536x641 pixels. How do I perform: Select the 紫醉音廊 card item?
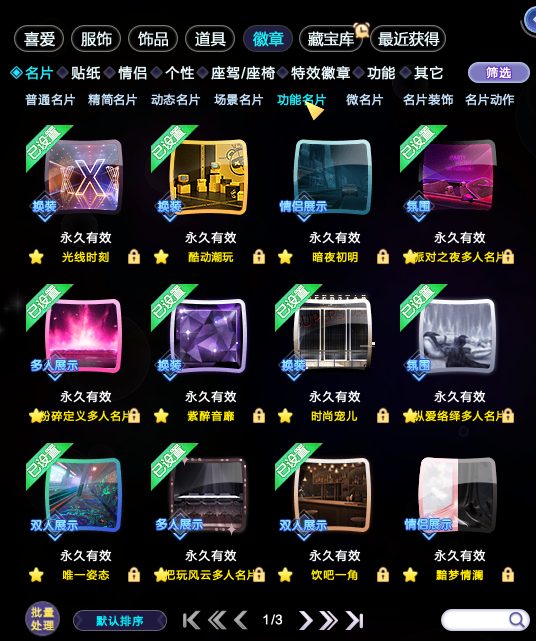209,336
